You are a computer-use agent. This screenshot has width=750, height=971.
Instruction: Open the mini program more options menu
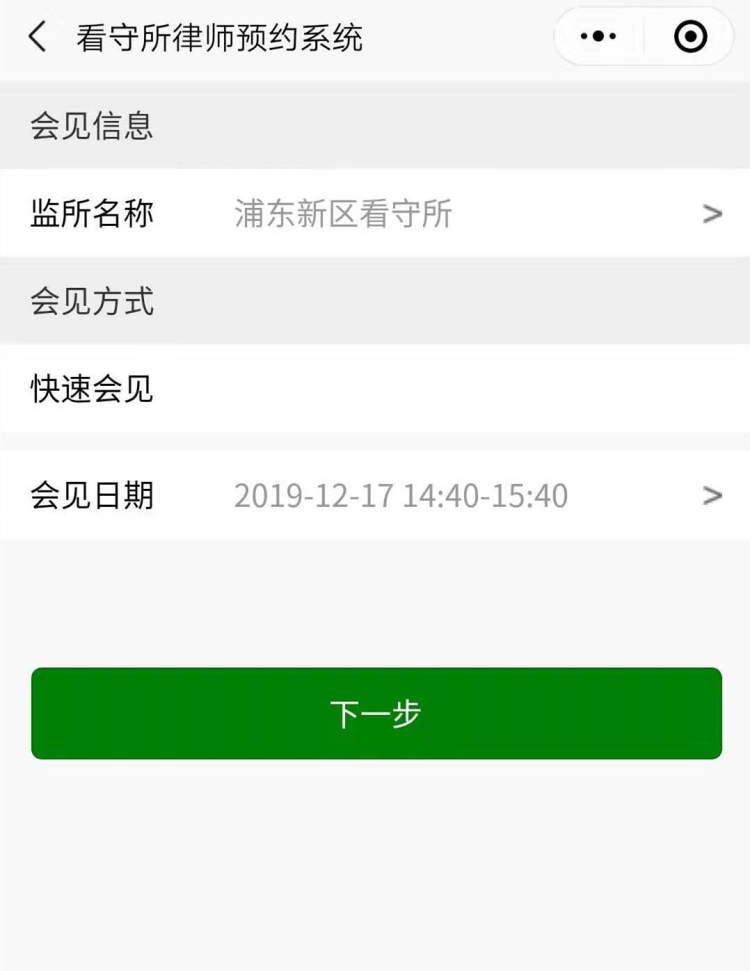click(x=598, y=37)
